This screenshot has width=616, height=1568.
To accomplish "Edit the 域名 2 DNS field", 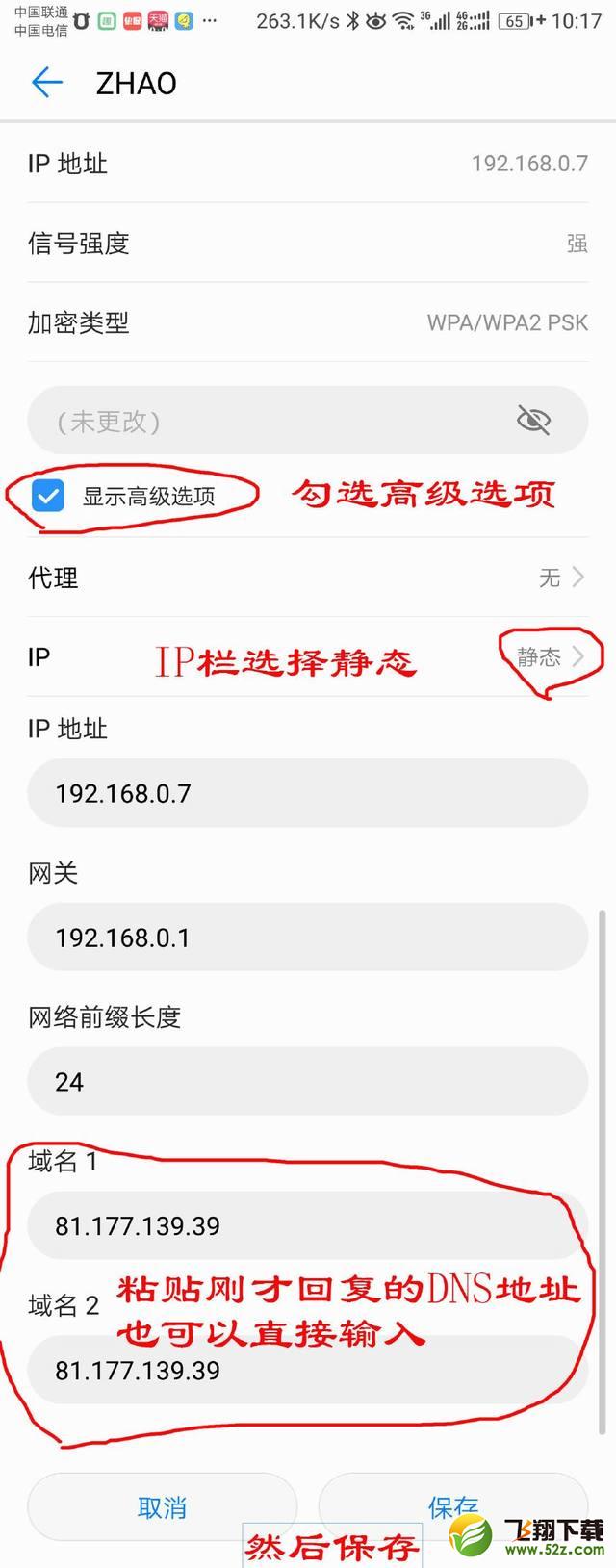I will [308, 1370].
